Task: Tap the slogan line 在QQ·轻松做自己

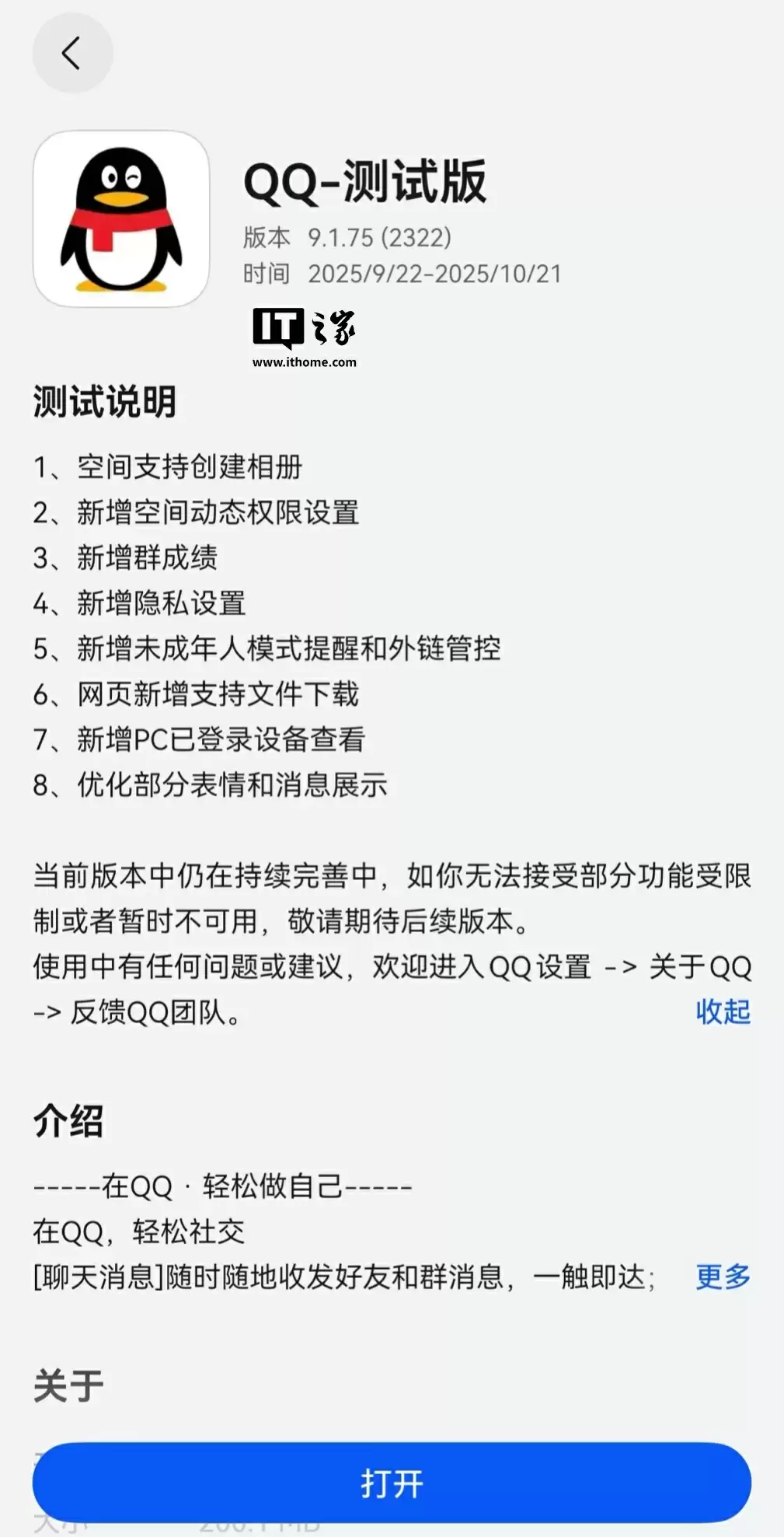Action: click(x=224, y=1186)
